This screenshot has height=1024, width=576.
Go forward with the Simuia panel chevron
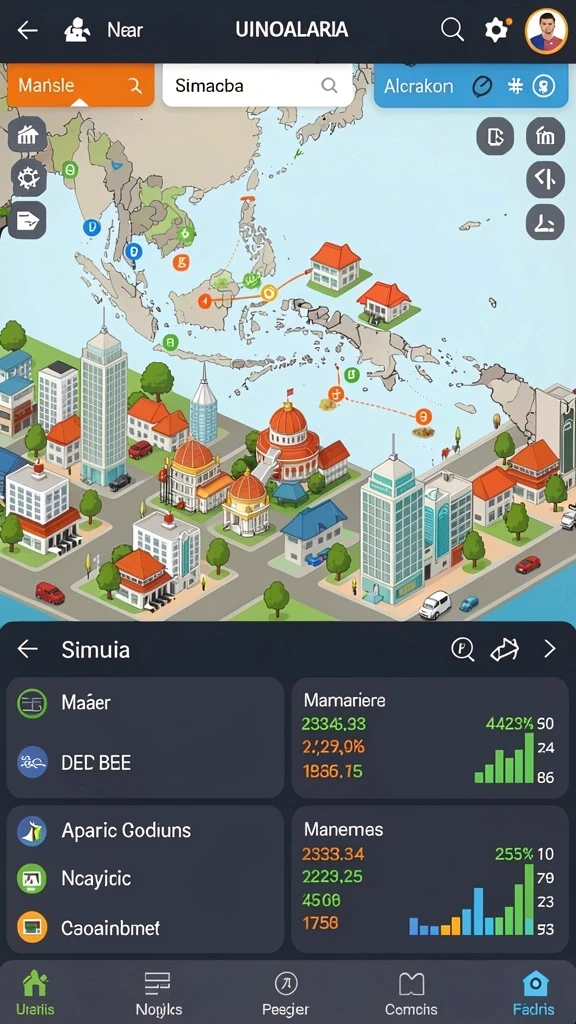coord(549,649)
